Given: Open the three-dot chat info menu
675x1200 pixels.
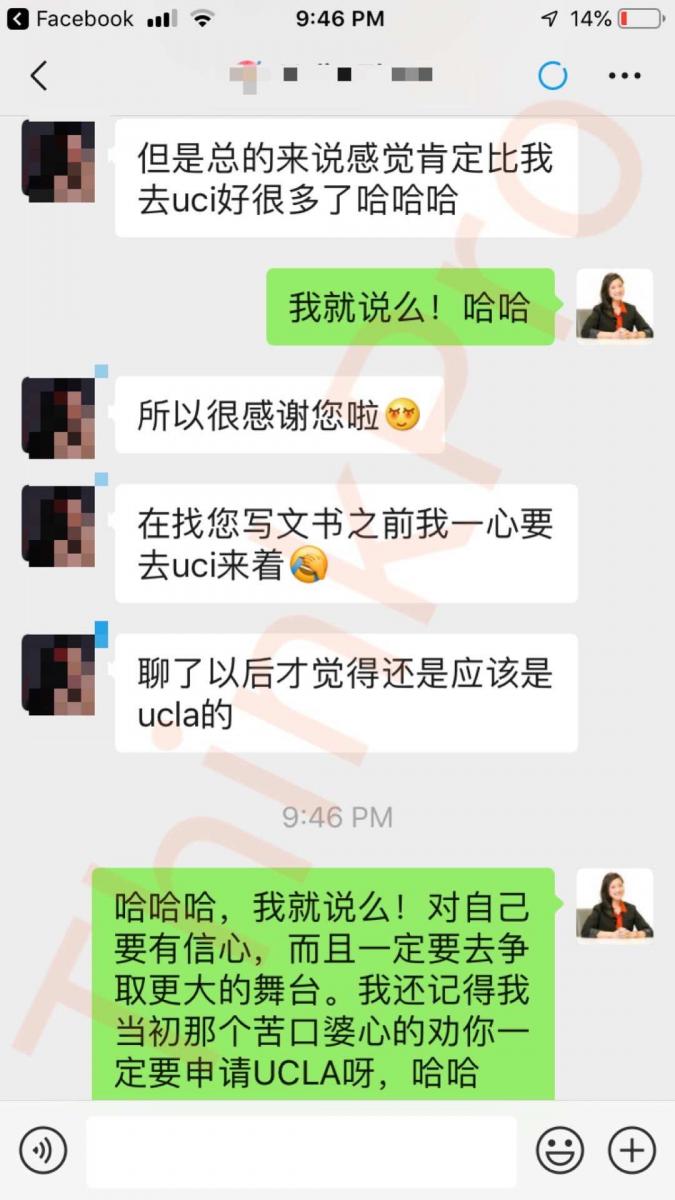Looking at the screenshot, I should 625,76.
